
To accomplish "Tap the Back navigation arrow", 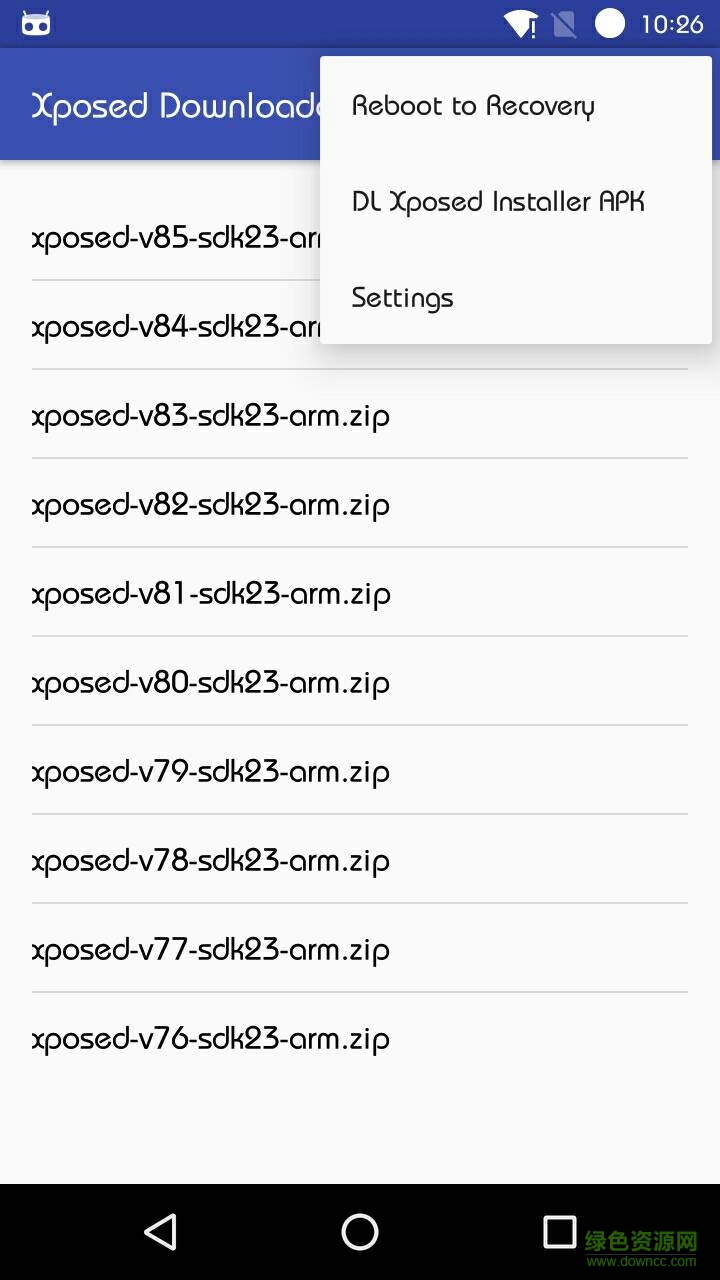I will (161, 1232).
